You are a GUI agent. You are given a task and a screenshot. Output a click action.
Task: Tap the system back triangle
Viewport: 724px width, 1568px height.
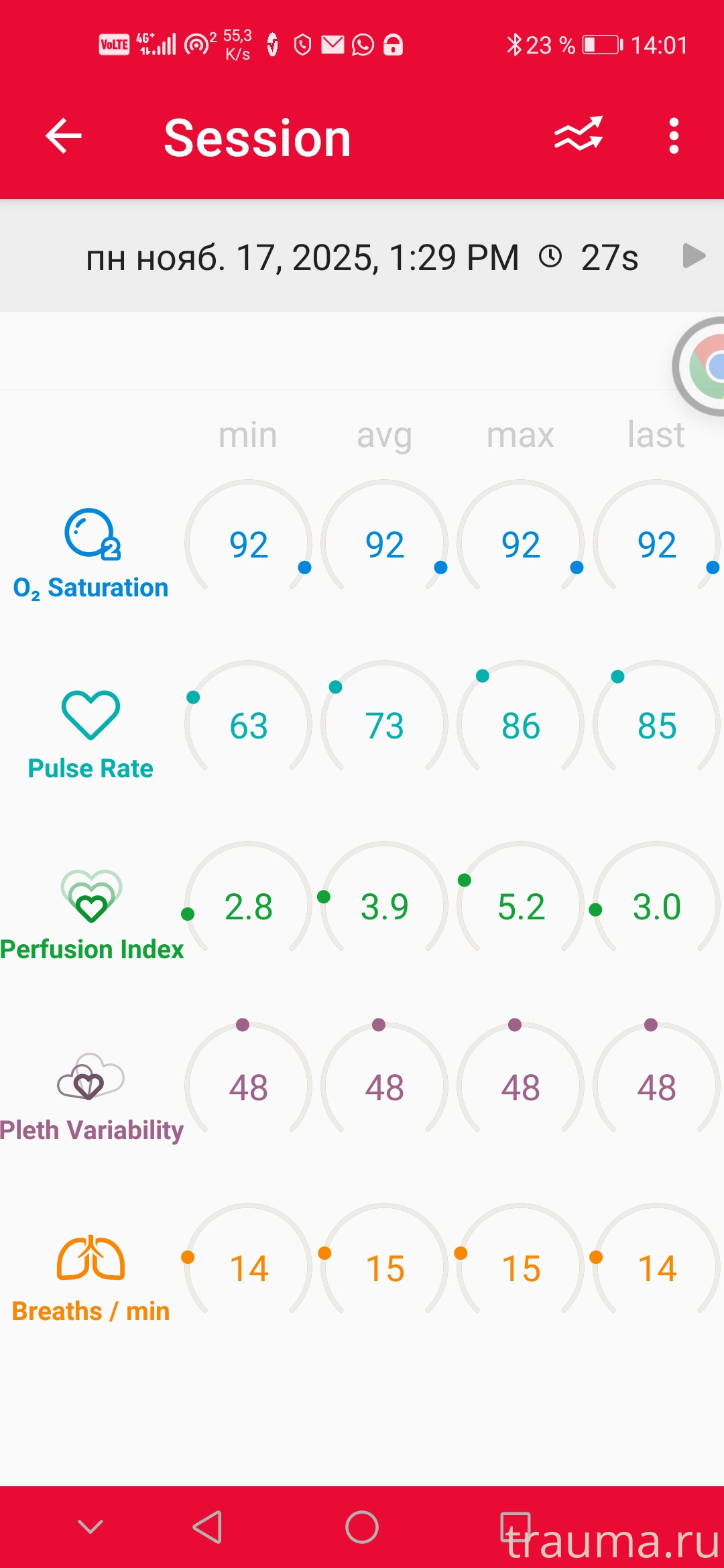pos(208,1527)
